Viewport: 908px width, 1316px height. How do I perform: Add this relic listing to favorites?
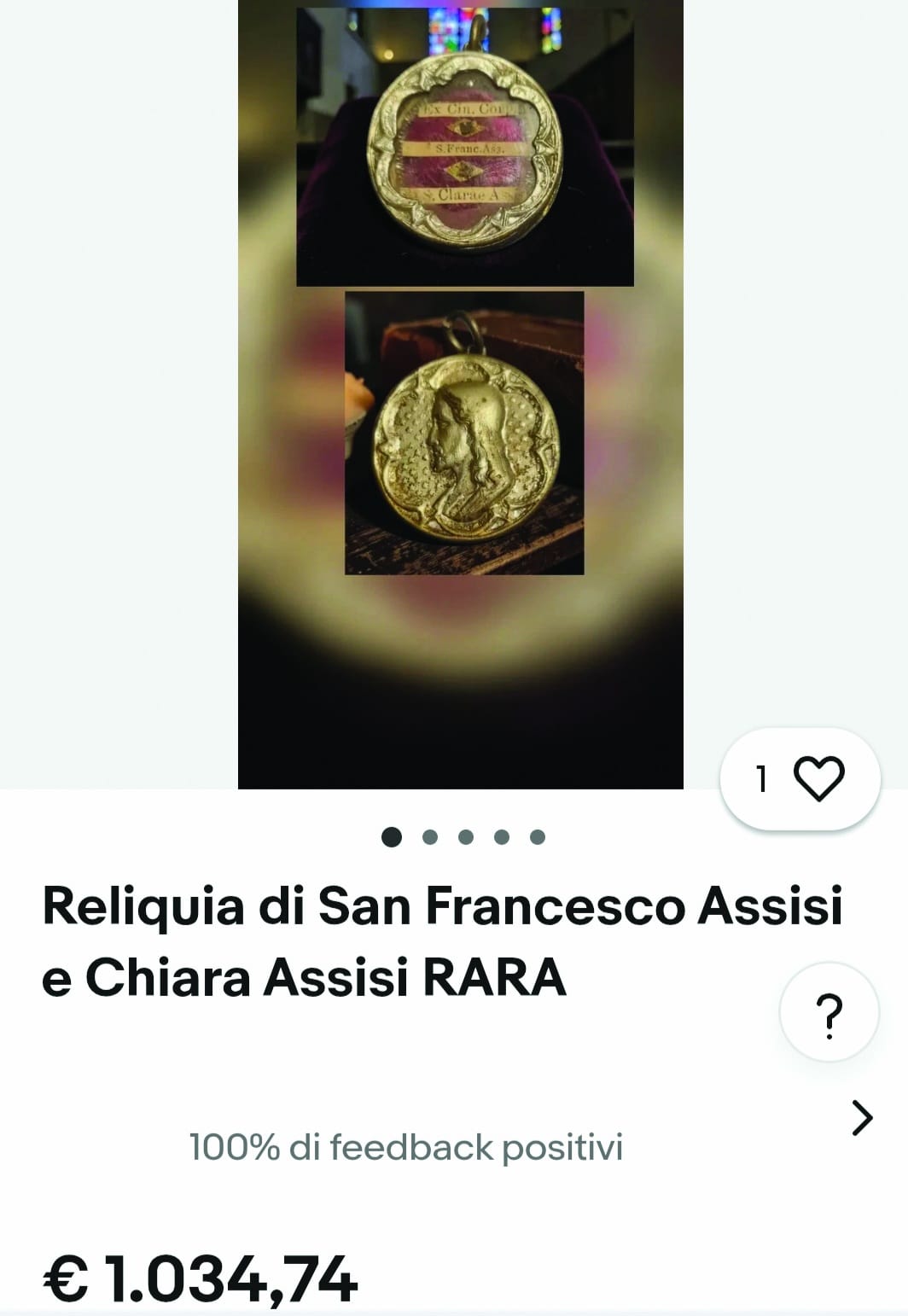pos(818,778)
